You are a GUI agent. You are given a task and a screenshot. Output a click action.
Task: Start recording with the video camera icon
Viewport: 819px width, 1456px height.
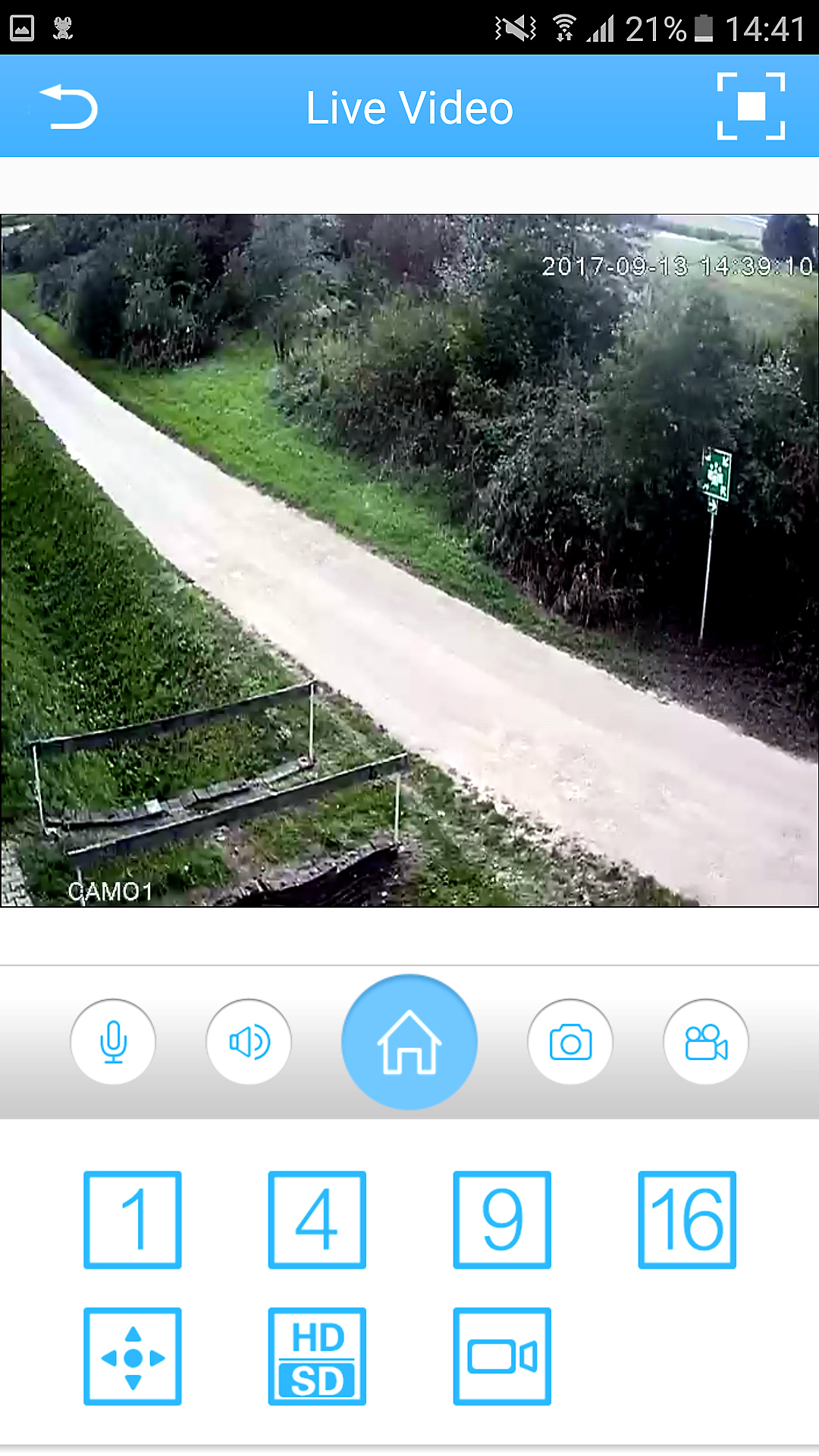705,1041
